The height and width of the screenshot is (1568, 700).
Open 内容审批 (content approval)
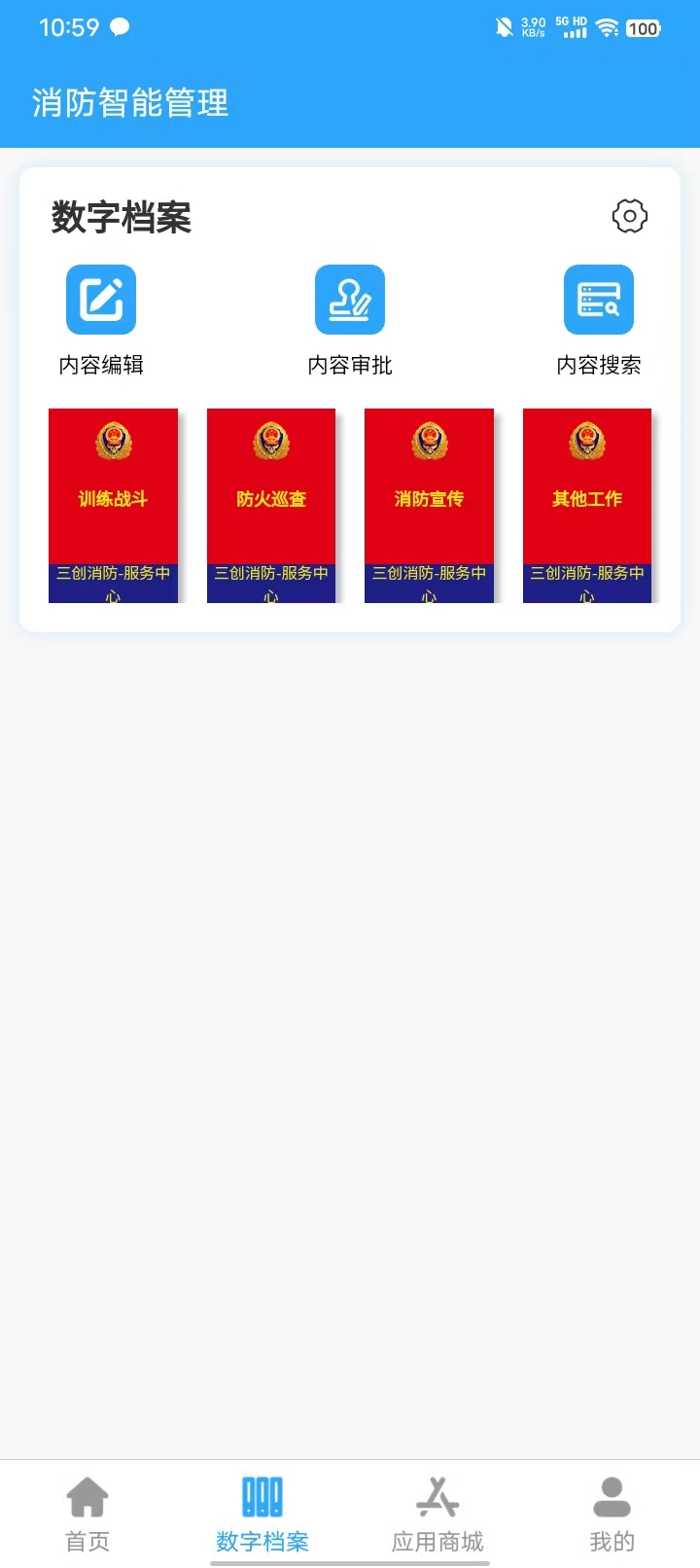coord(350,300)
